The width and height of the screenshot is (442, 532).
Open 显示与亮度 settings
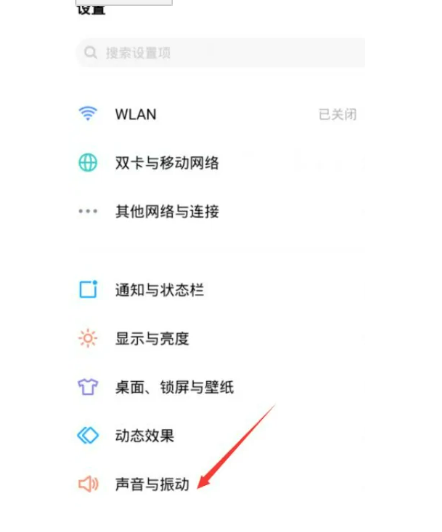pos(220,339)
